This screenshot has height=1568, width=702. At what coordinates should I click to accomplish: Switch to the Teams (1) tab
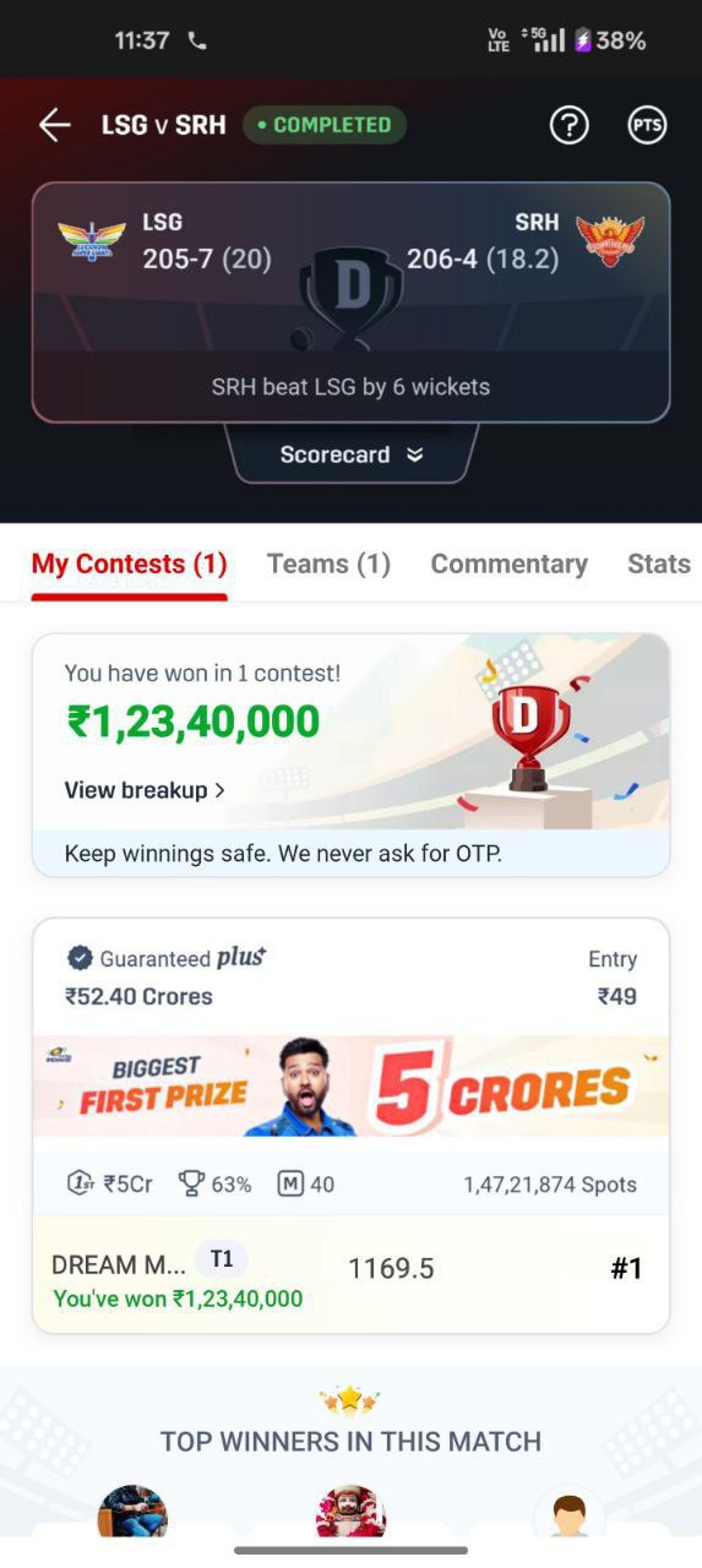coord(329,564)
